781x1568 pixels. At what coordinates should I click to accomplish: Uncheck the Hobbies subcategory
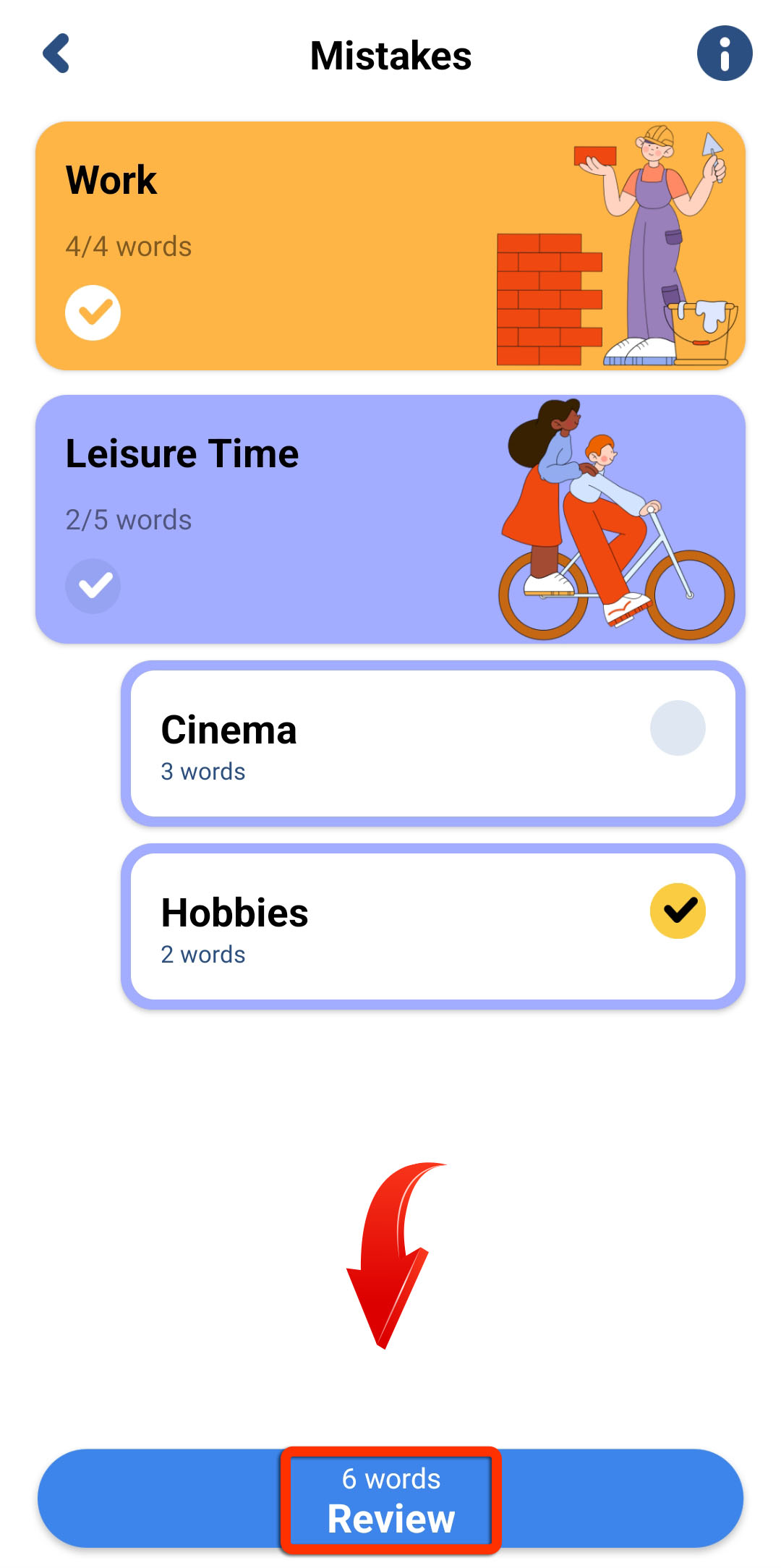(x=678, y=911)
